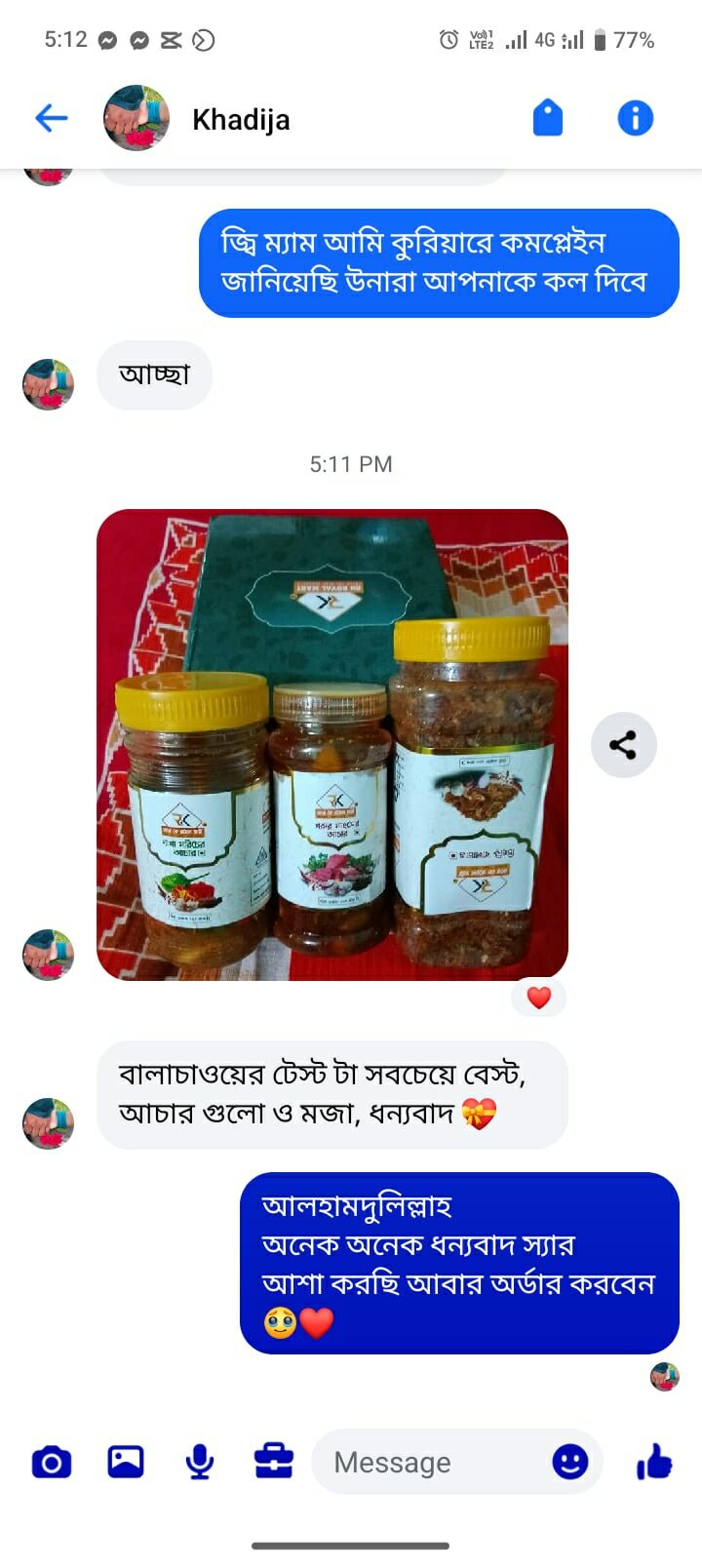Viewport: 702px width, 1568px height.
Task: Go back to the chat list
Action: click(x=51, y=119)
